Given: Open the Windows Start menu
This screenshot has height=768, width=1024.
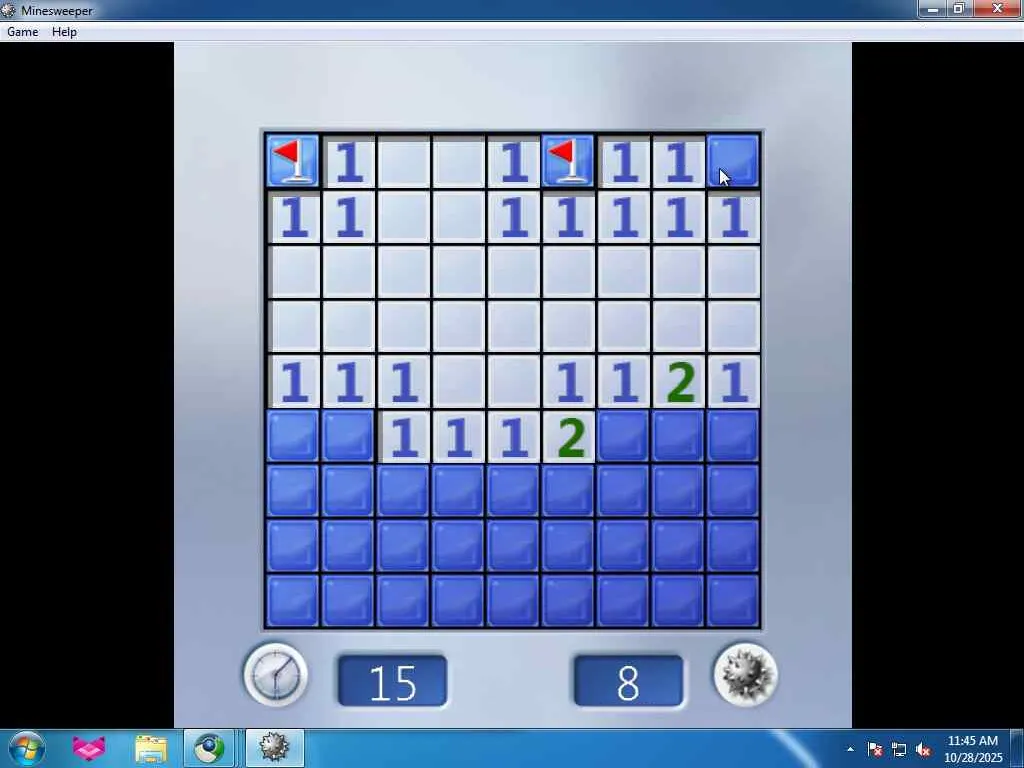Looking at the screenshot, I should point(26,748).
